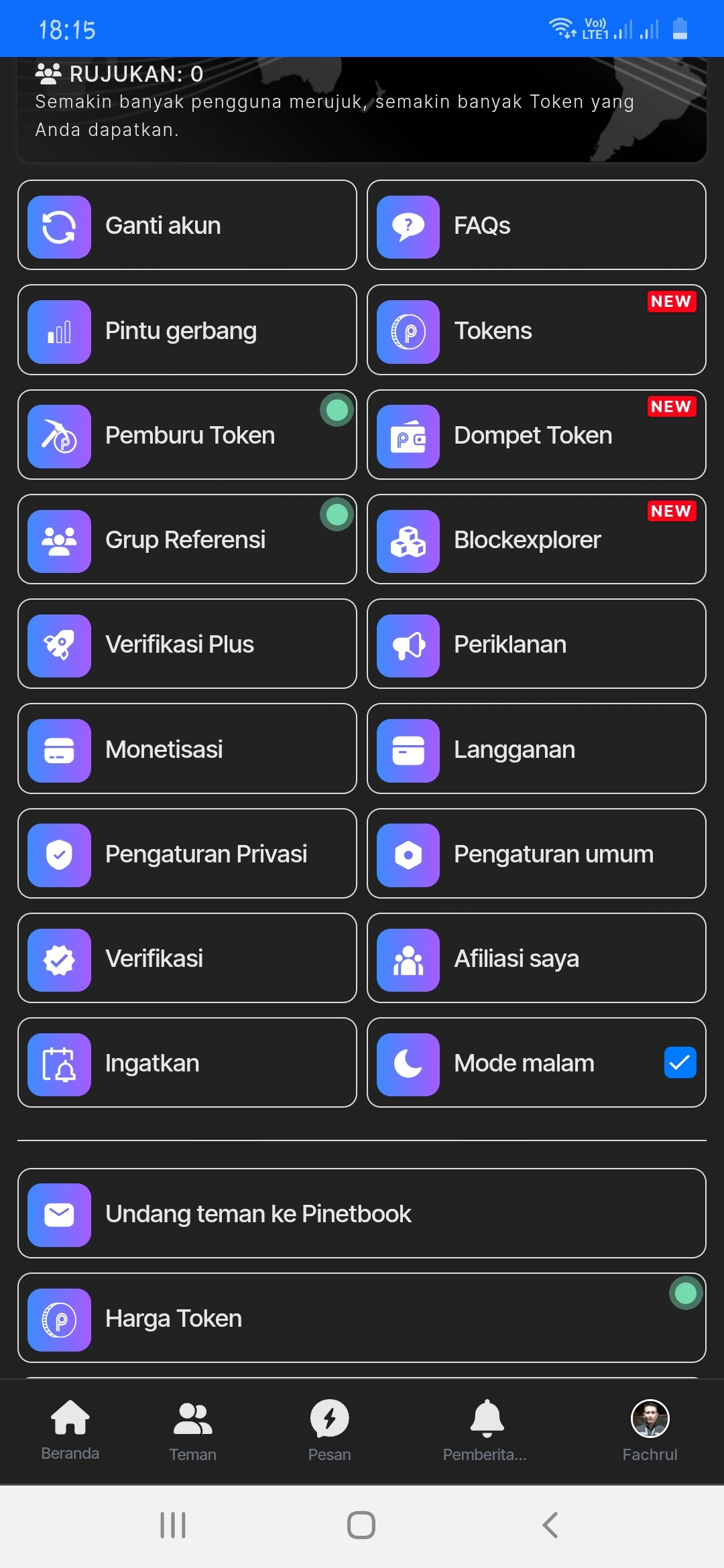Go to Periklanan
The image size is (724, 1568).
(536, 644)
